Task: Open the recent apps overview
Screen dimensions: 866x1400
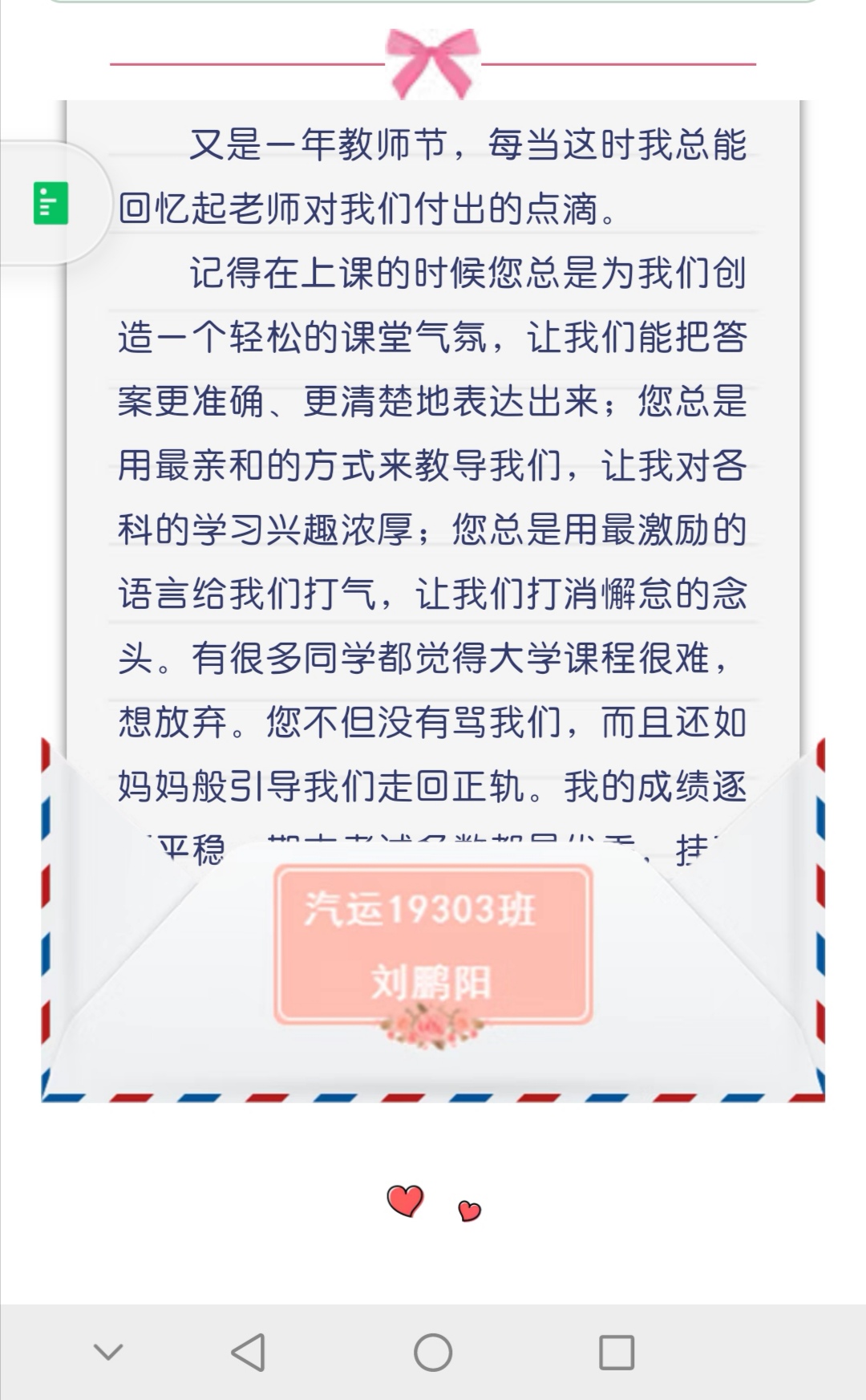Action: pos(617,1353)
